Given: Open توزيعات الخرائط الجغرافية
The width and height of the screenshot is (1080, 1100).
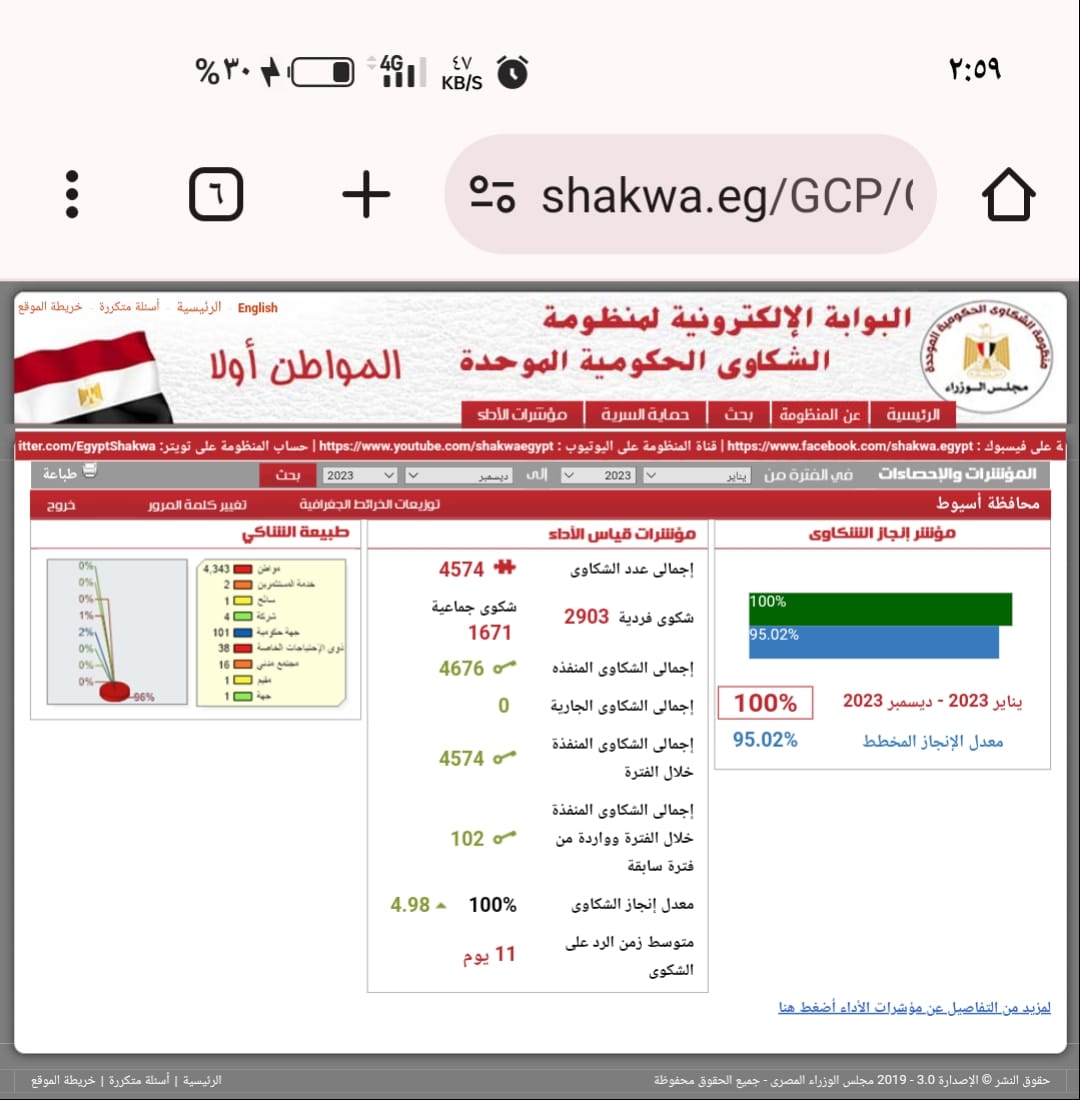Looking at the screenshot, I should 370,505.
